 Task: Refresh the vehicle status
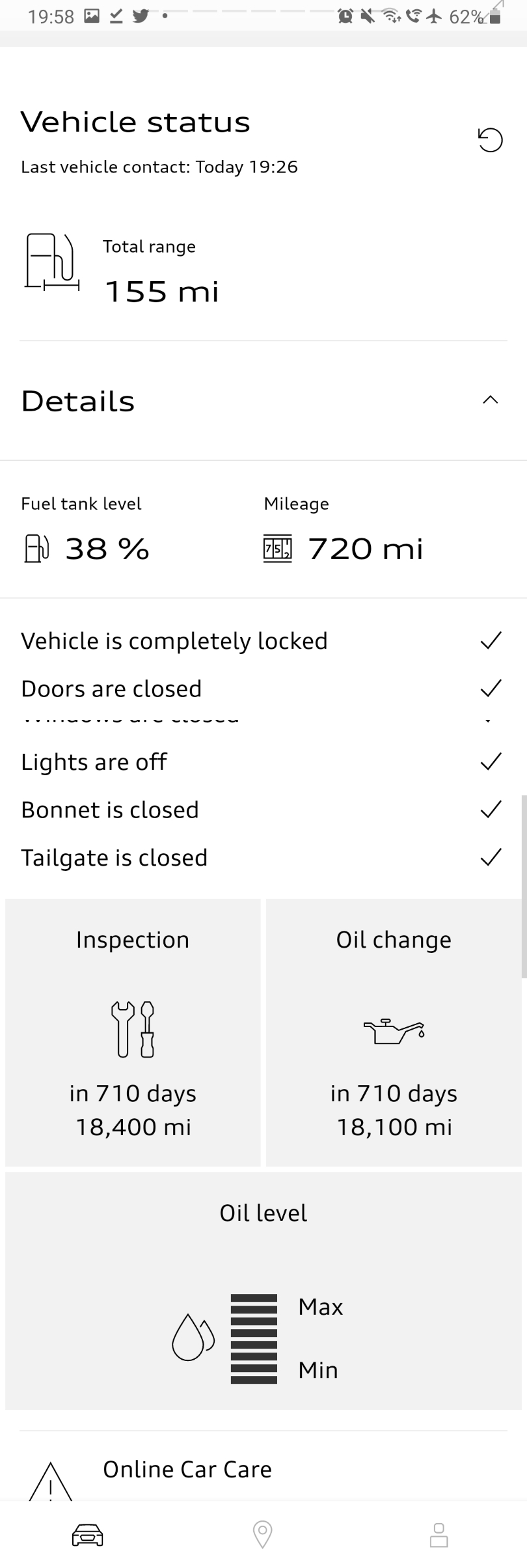(490, 140)
